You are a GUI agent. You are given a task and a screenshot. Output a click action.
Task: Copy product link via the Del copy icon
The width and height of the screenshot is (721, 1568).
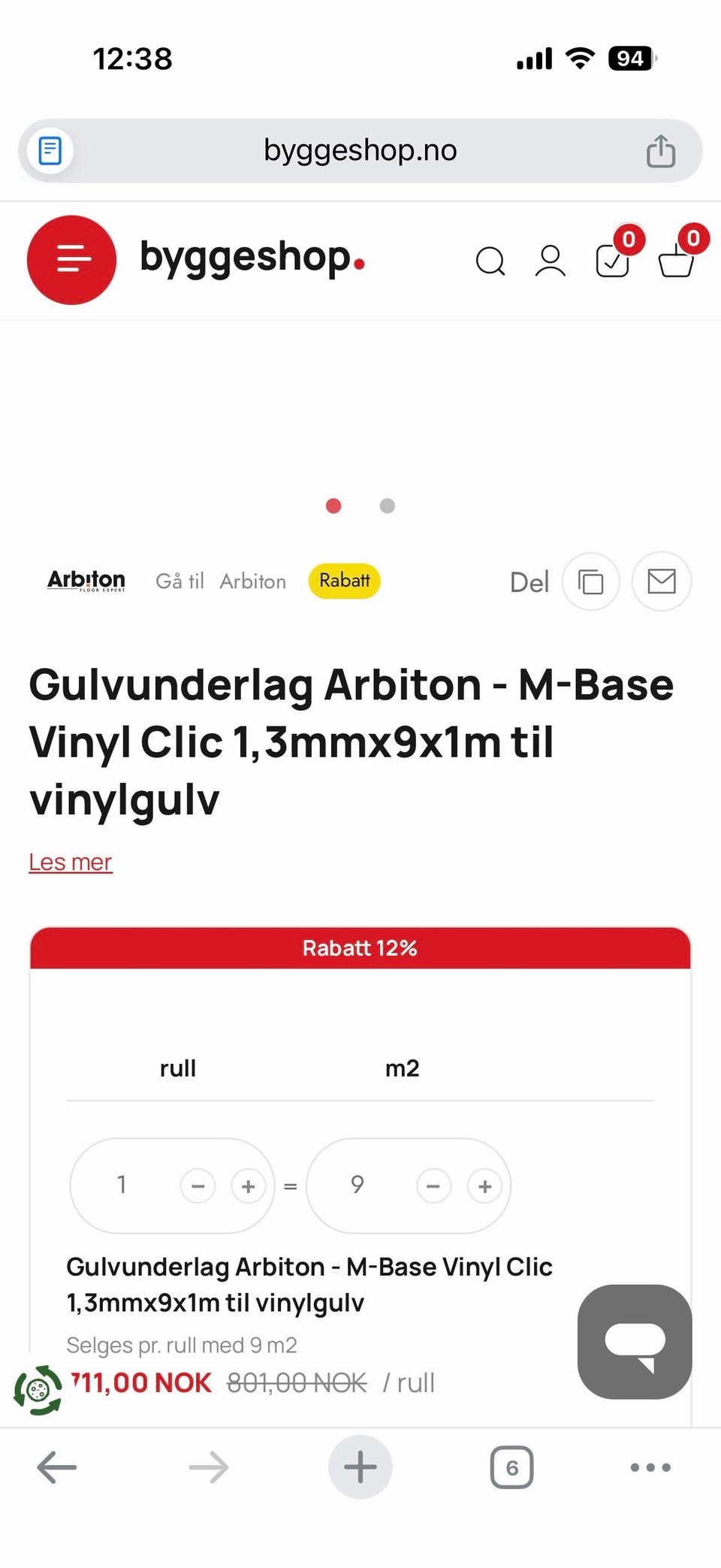[590, 582]
